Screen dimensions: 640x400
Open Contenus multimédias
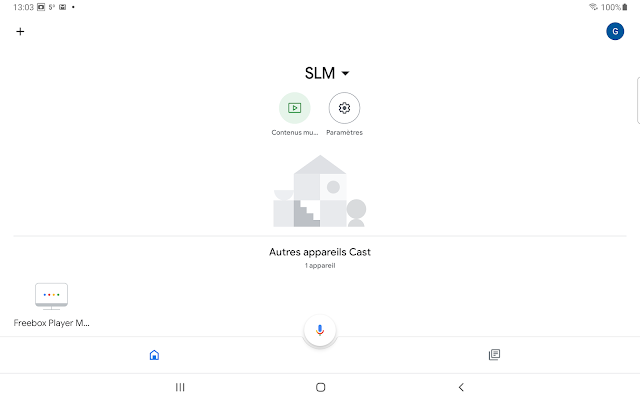[295, 108]
